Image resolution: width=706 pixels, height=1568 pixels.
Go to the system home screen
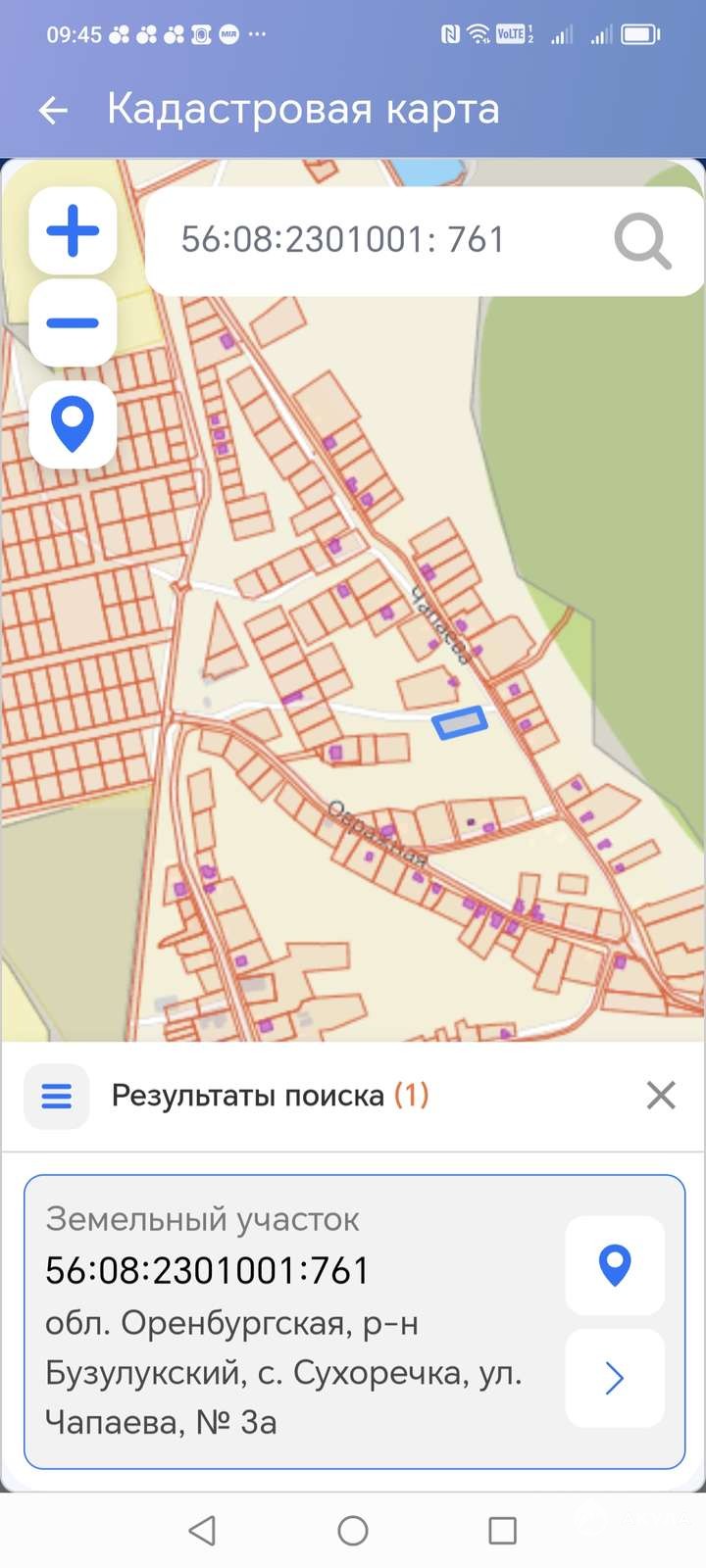(353, 1531)
